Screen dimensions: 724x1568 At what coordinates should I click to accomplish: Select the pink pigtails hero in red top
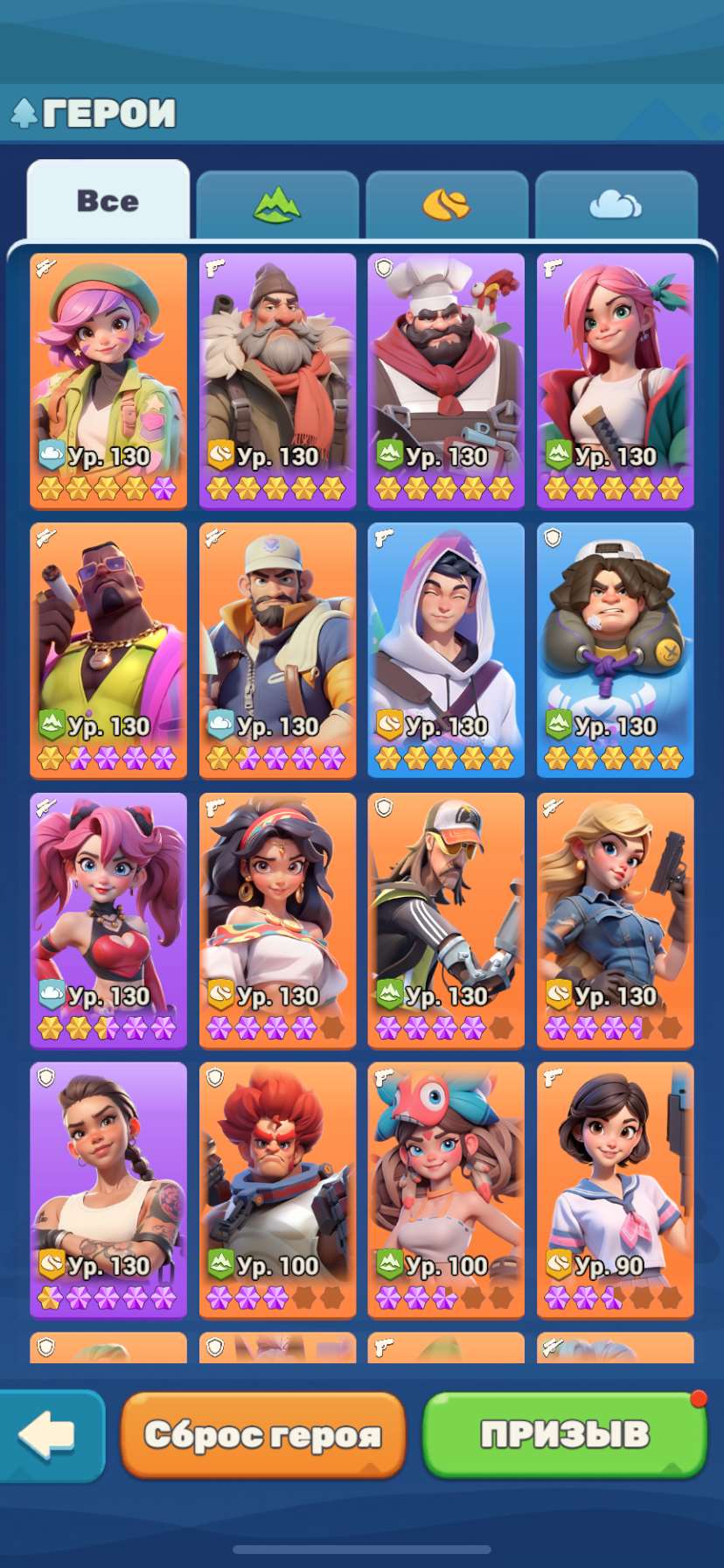108,906
